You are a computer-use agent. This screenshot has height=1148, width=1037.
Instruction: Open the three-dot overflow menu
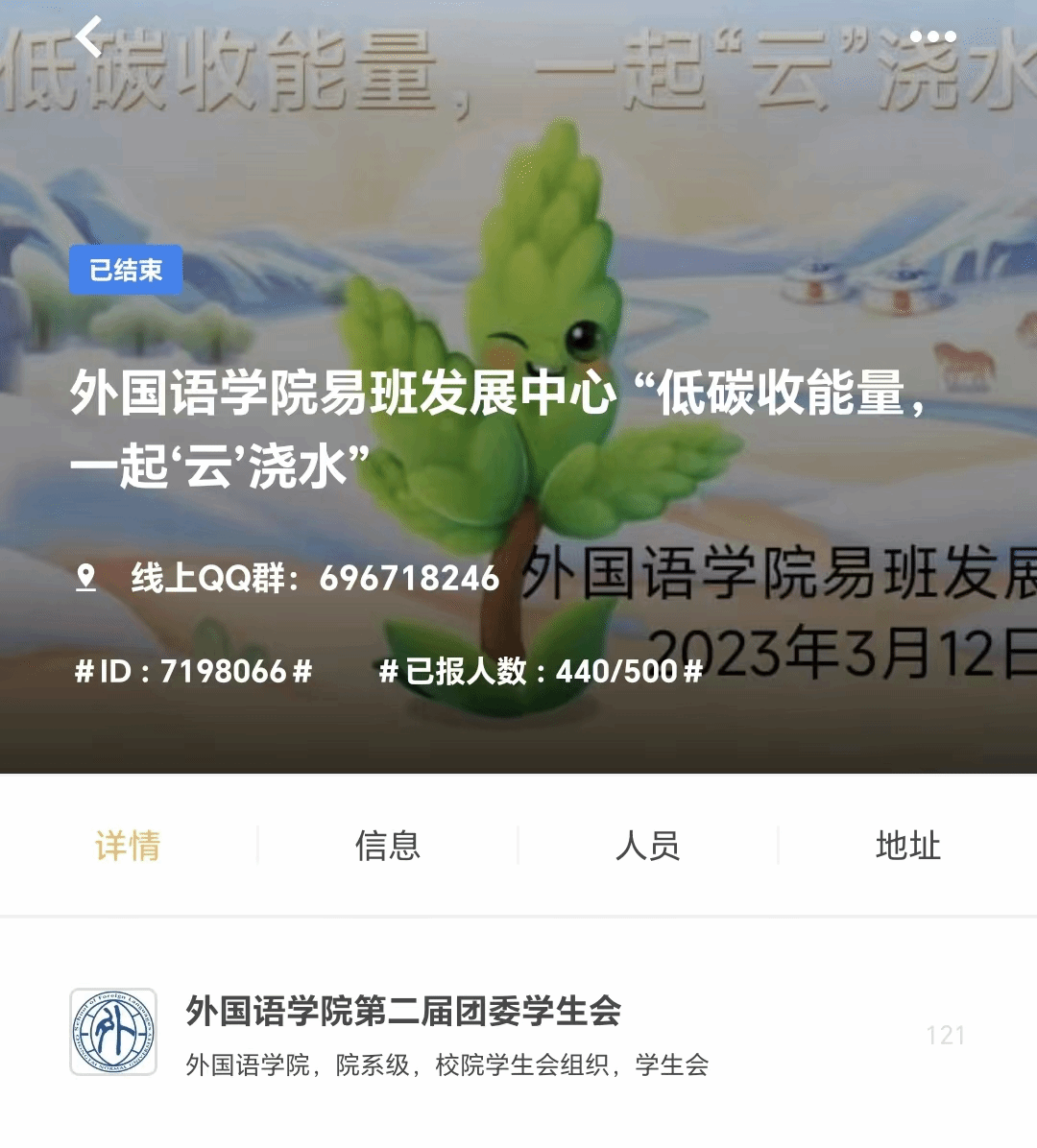(932, 37)
